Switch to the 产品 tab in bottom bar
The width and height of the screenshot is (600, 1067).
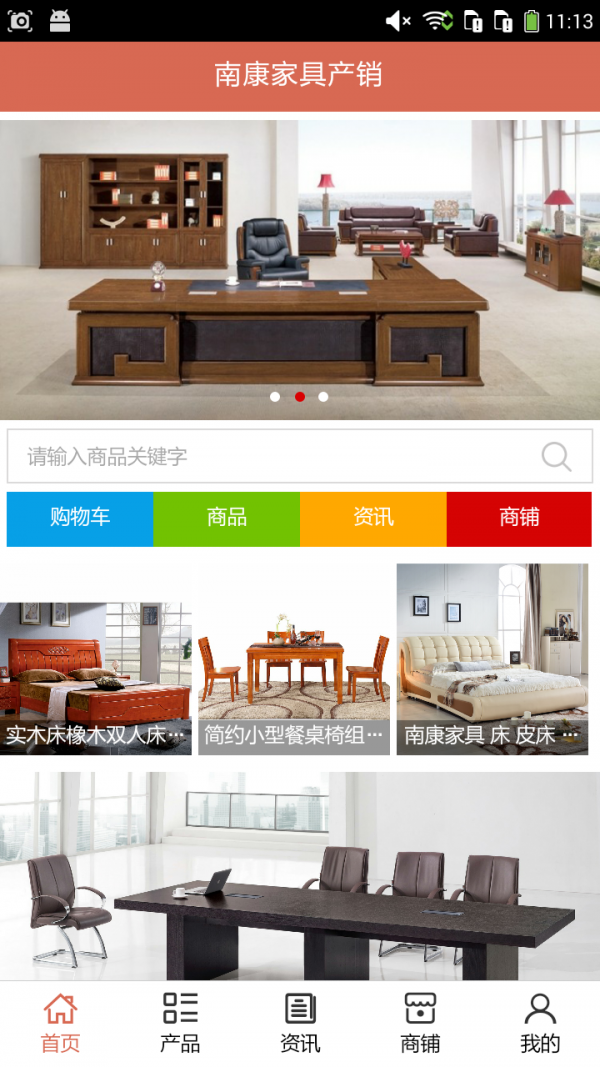180,1023
